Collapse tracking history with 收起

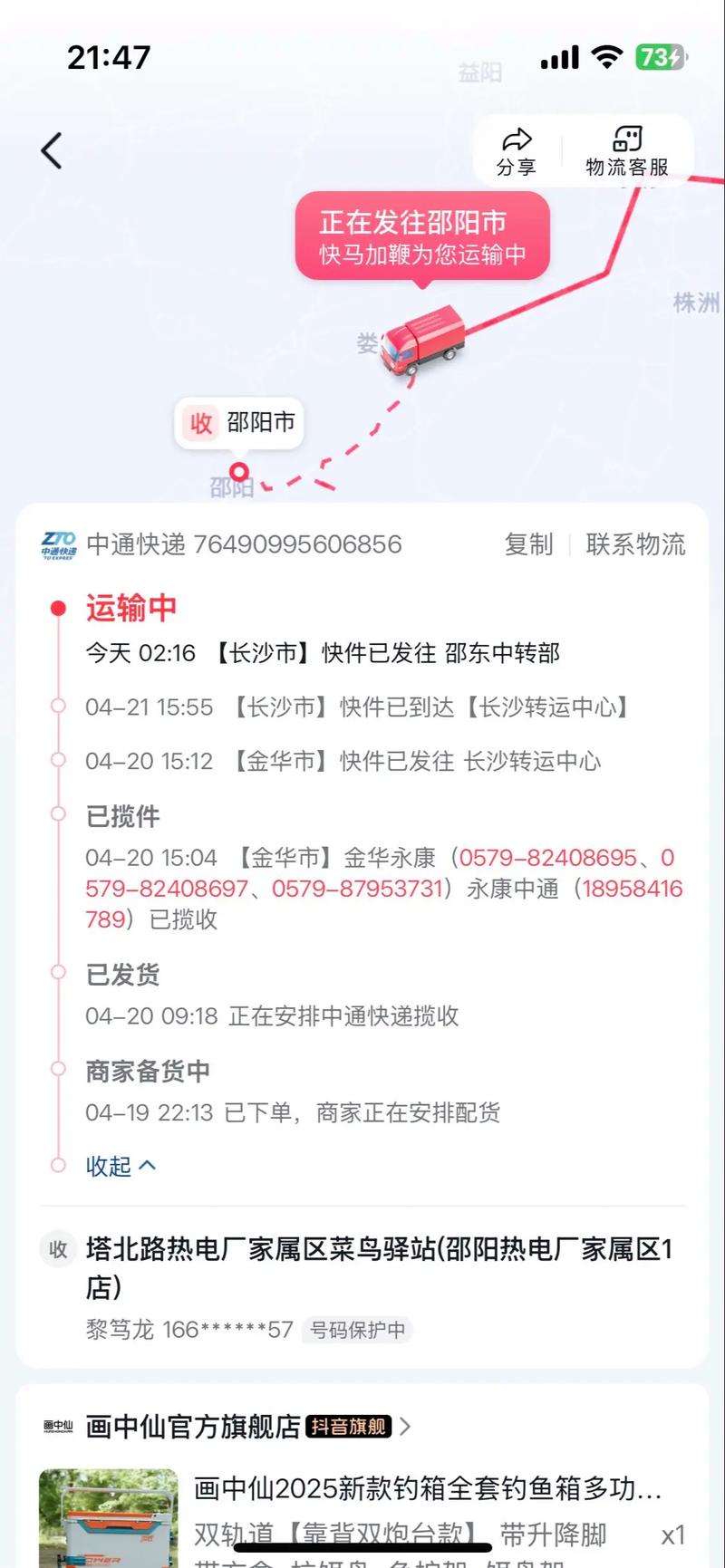tap(121, 1166)
